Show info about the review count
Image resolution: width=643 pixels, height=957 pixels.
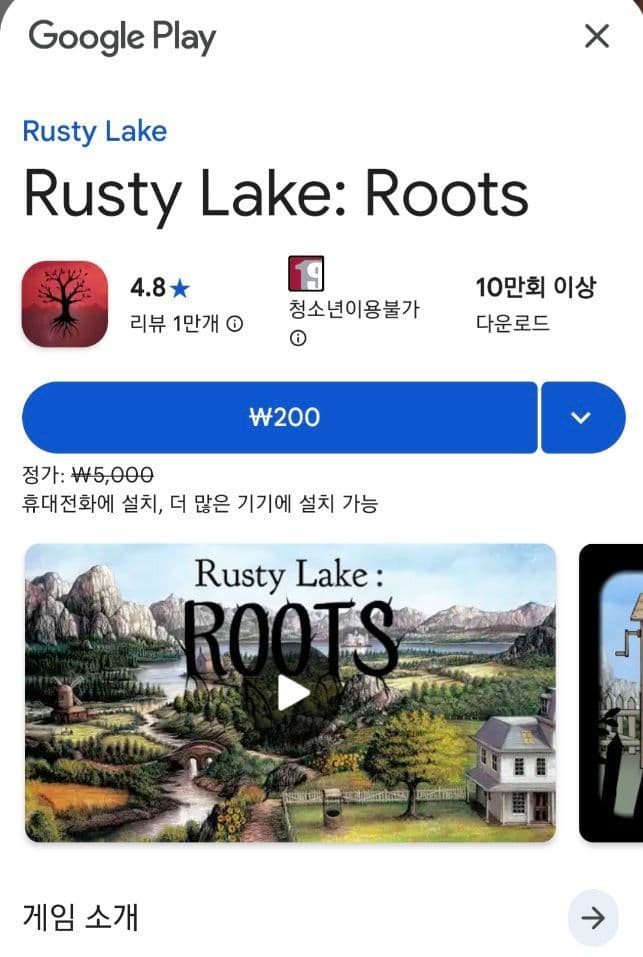click(235, 323)
